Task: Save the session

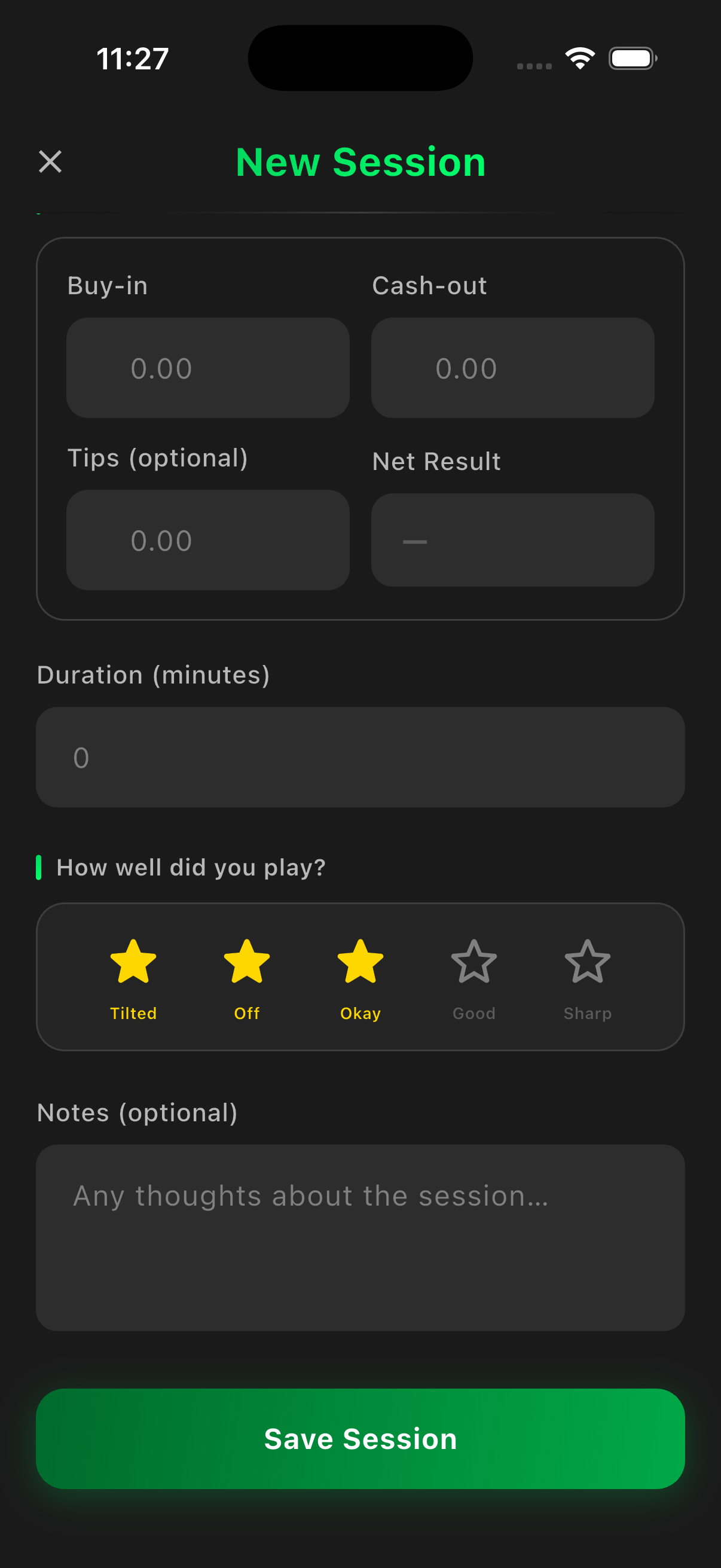Action: (x=360, y=1438)
